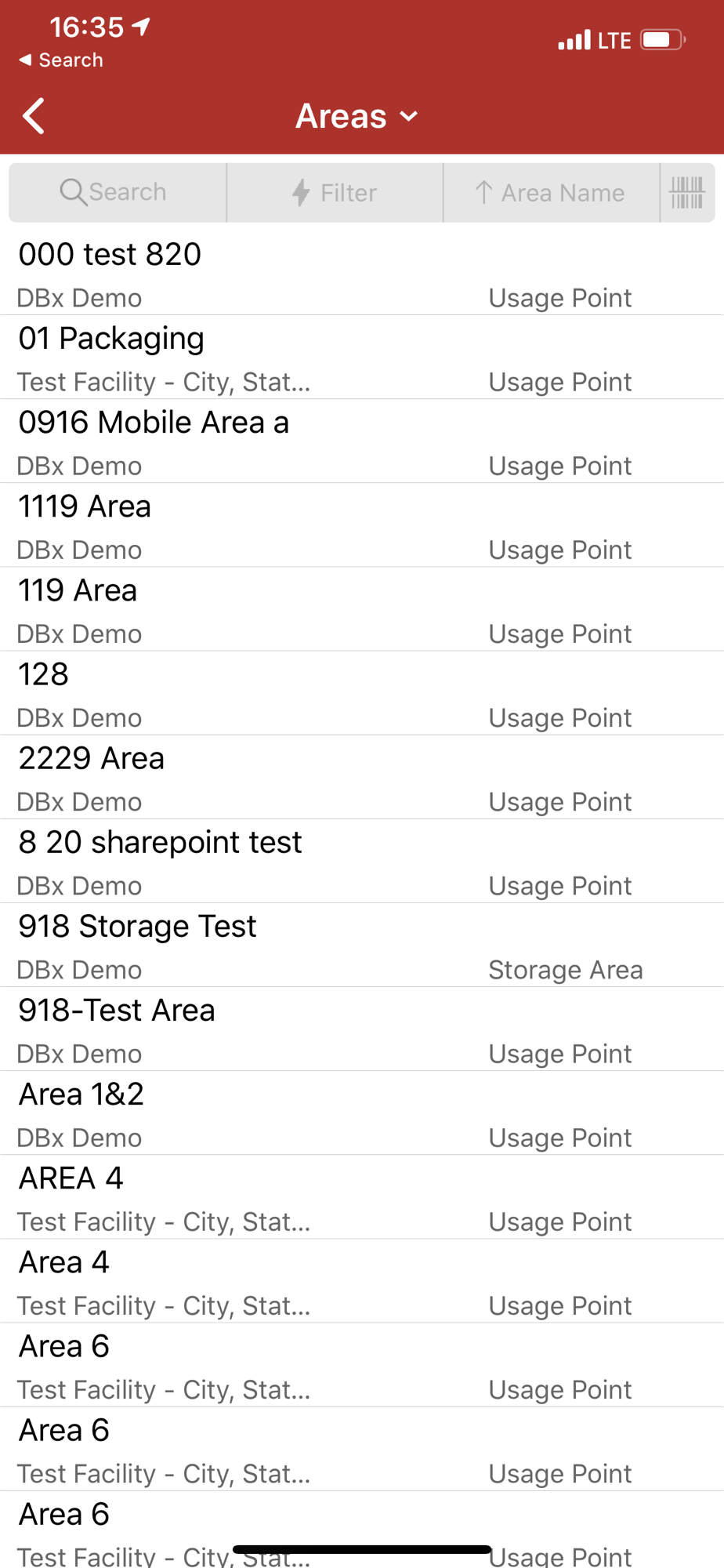Image resolution: width=724 pixels, height=1568 pixels.
Task: Select the area named 128
Action: (x=362, y=693)
